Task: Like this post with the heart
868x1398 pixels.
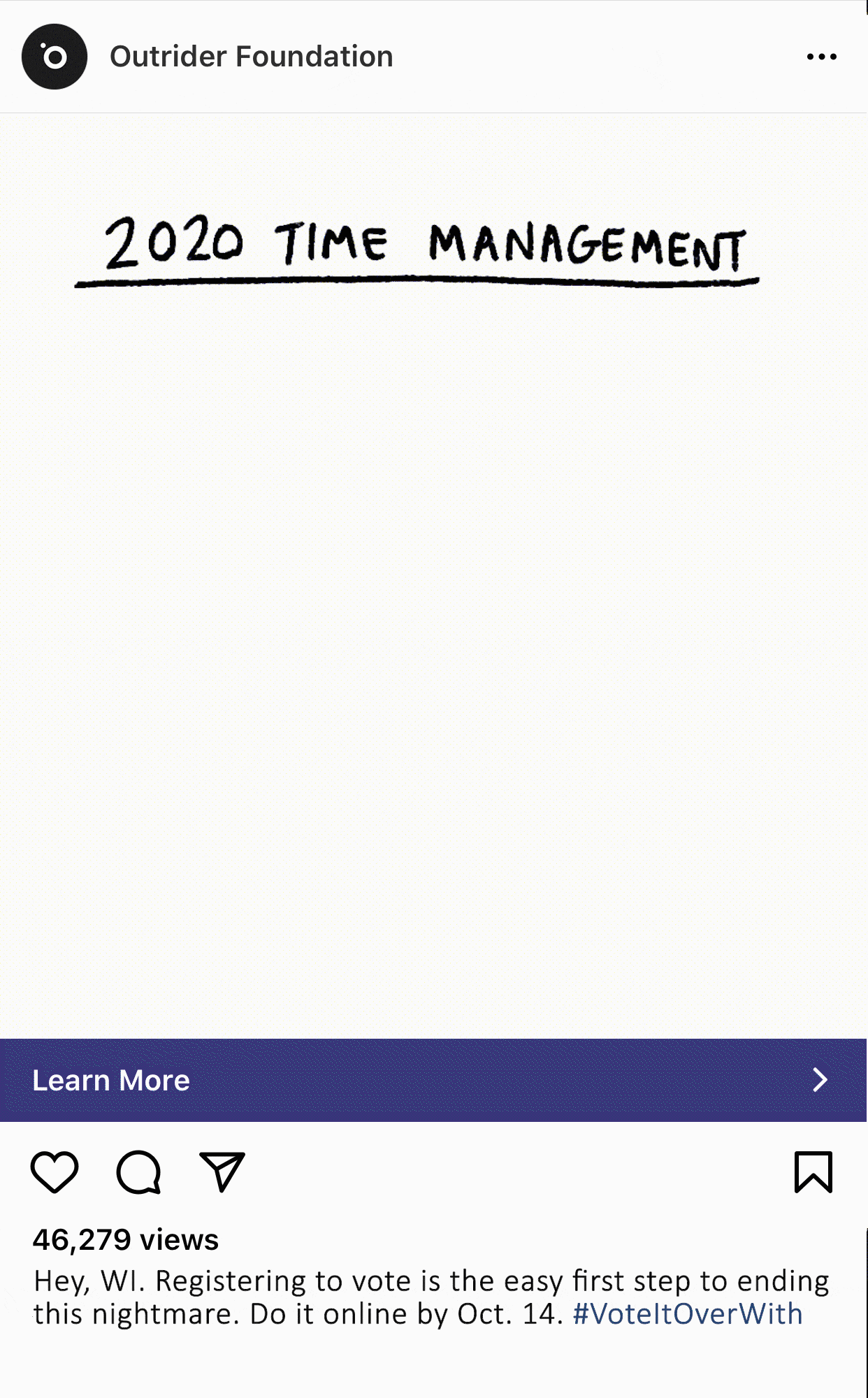Action: tap(55, 1172)
